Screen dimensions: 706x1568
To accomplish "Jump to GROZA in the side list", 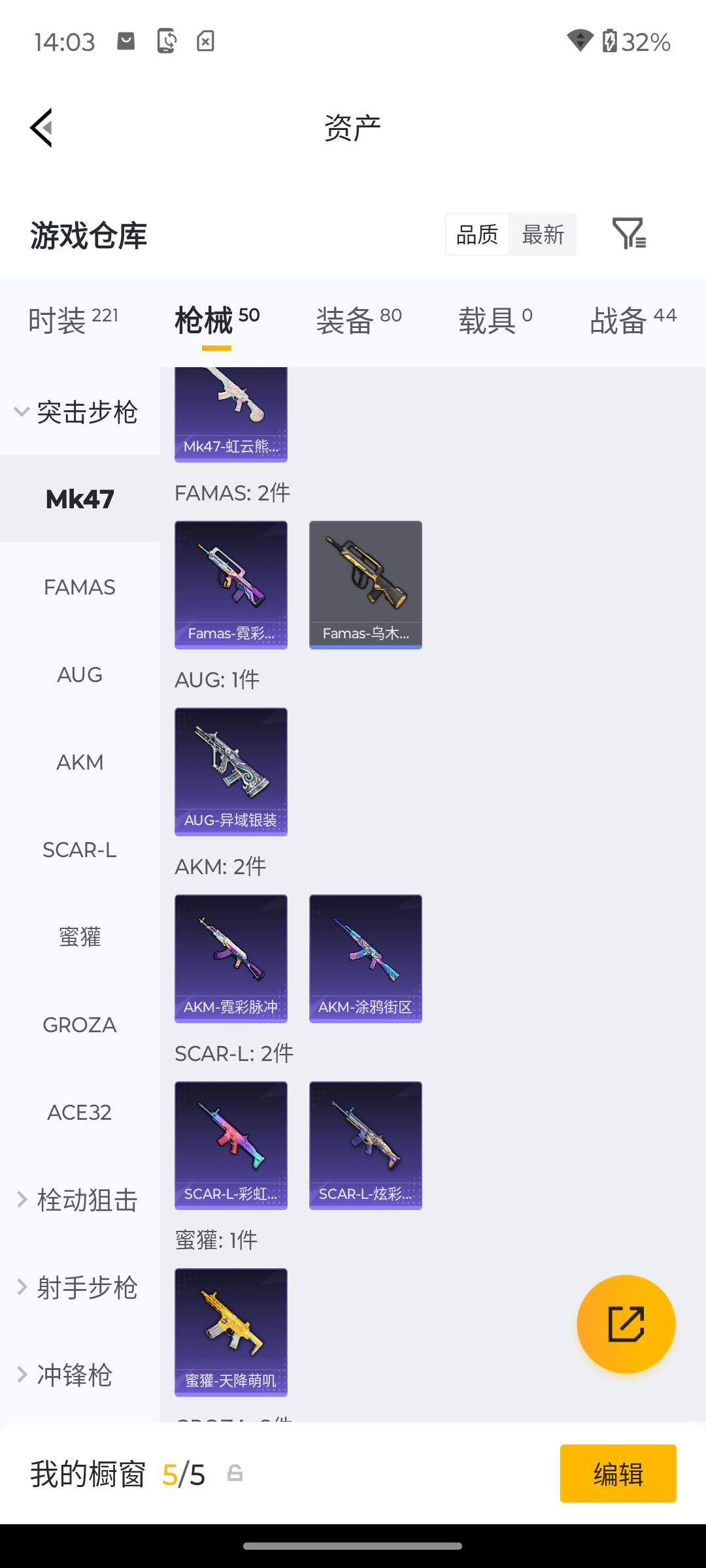I will [x=80, y=1025].
